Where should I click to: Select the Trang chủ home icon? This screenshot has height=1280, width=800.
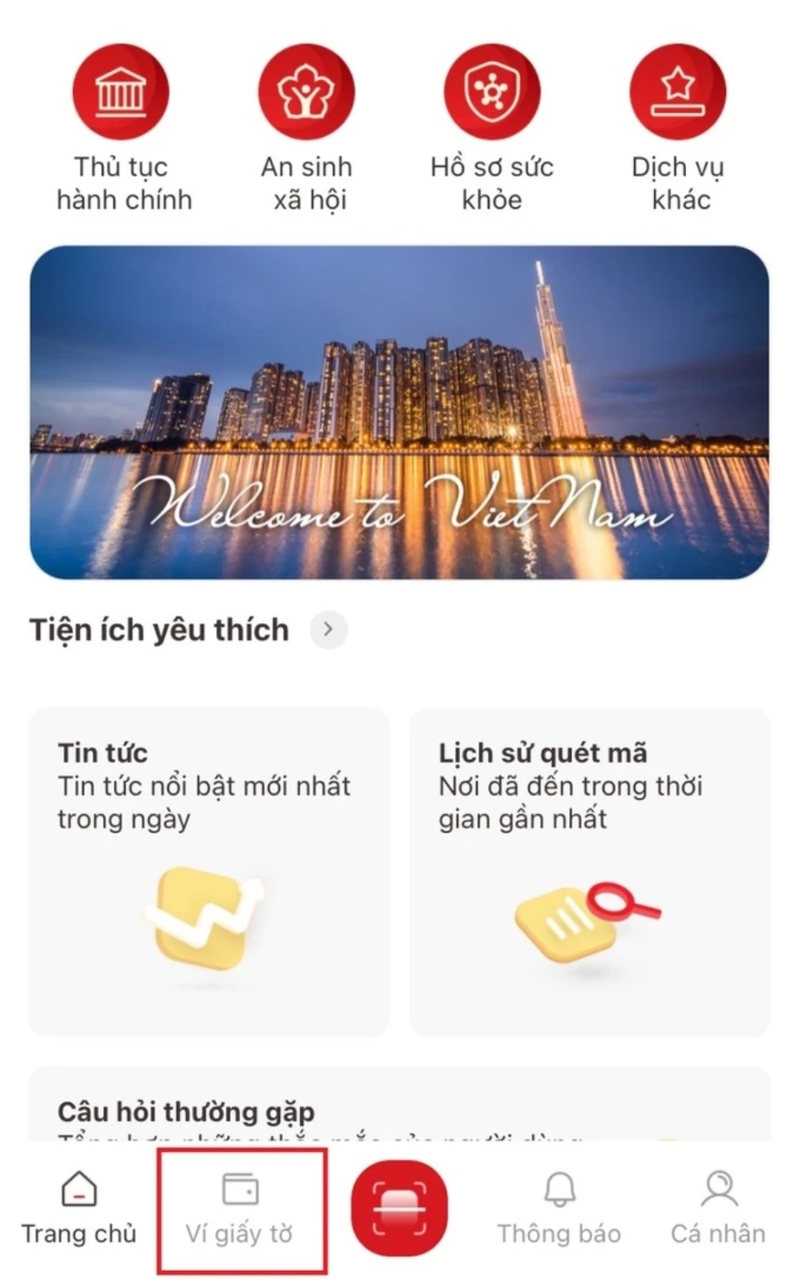coord(78,1190)
